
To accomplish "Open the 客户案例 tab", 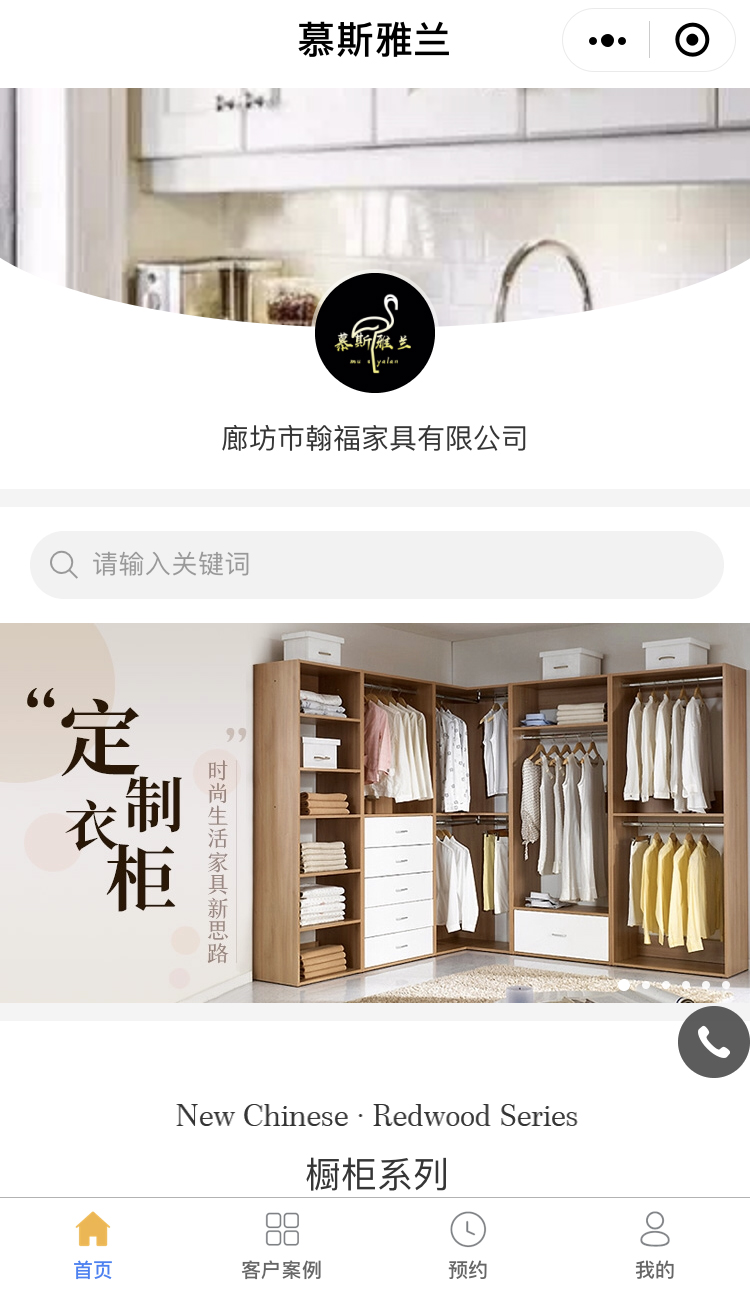I will 281,1246.
